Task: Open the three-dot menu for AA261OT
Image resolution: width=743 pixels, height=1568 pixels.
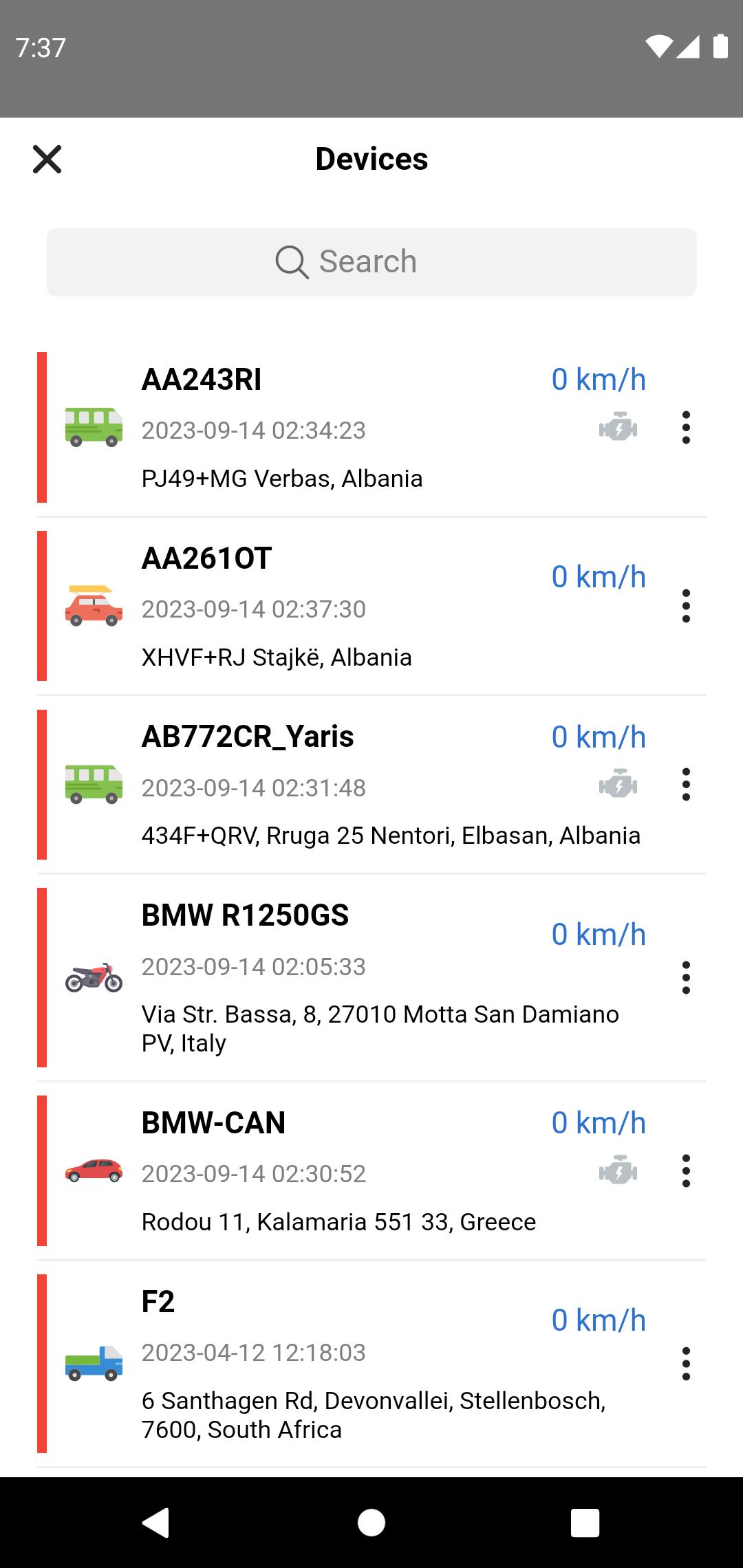Action: click(x=686, y=606)
